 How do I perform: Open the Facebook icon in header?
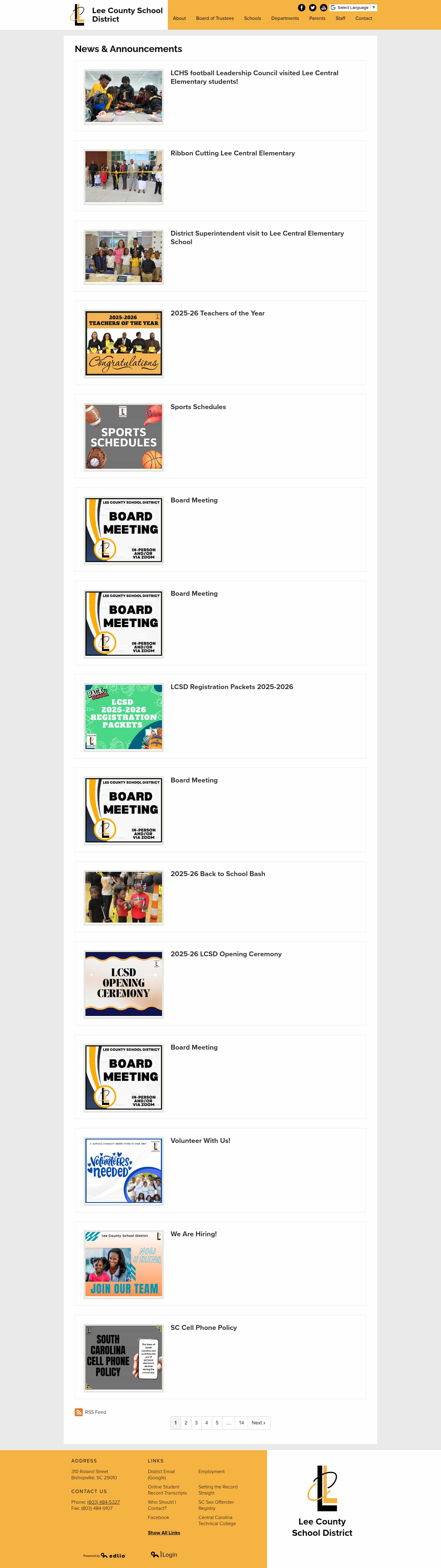tap(302, 7)
